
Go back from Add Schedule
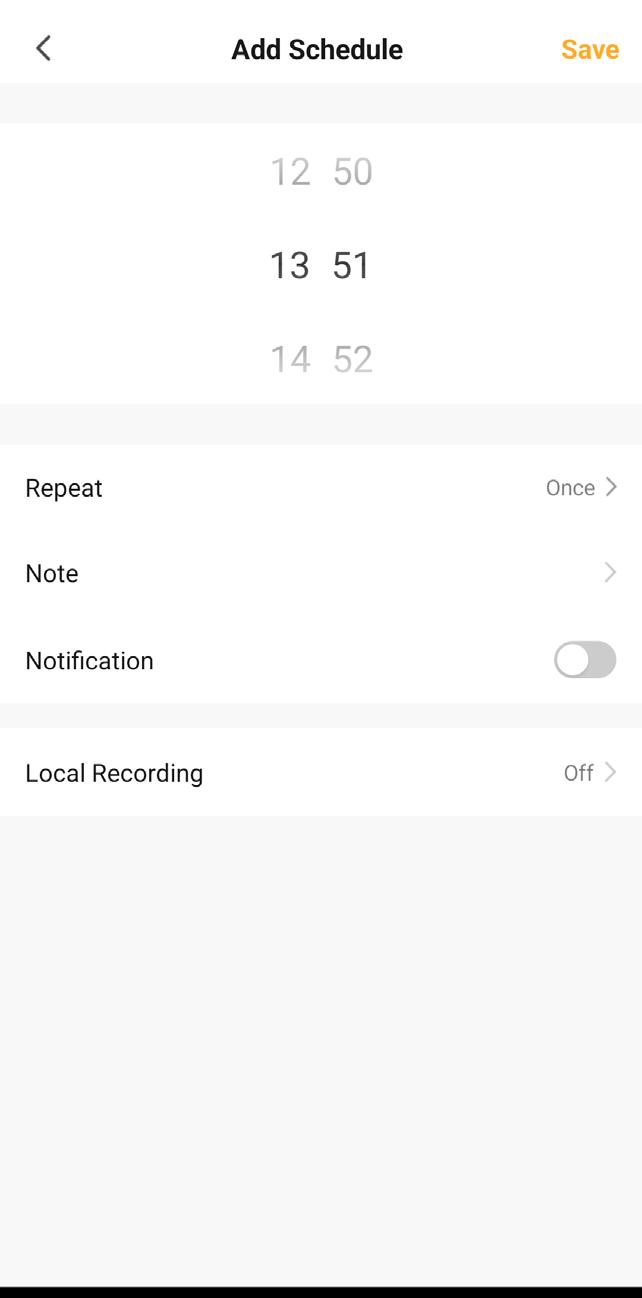(x=43, y=48)
